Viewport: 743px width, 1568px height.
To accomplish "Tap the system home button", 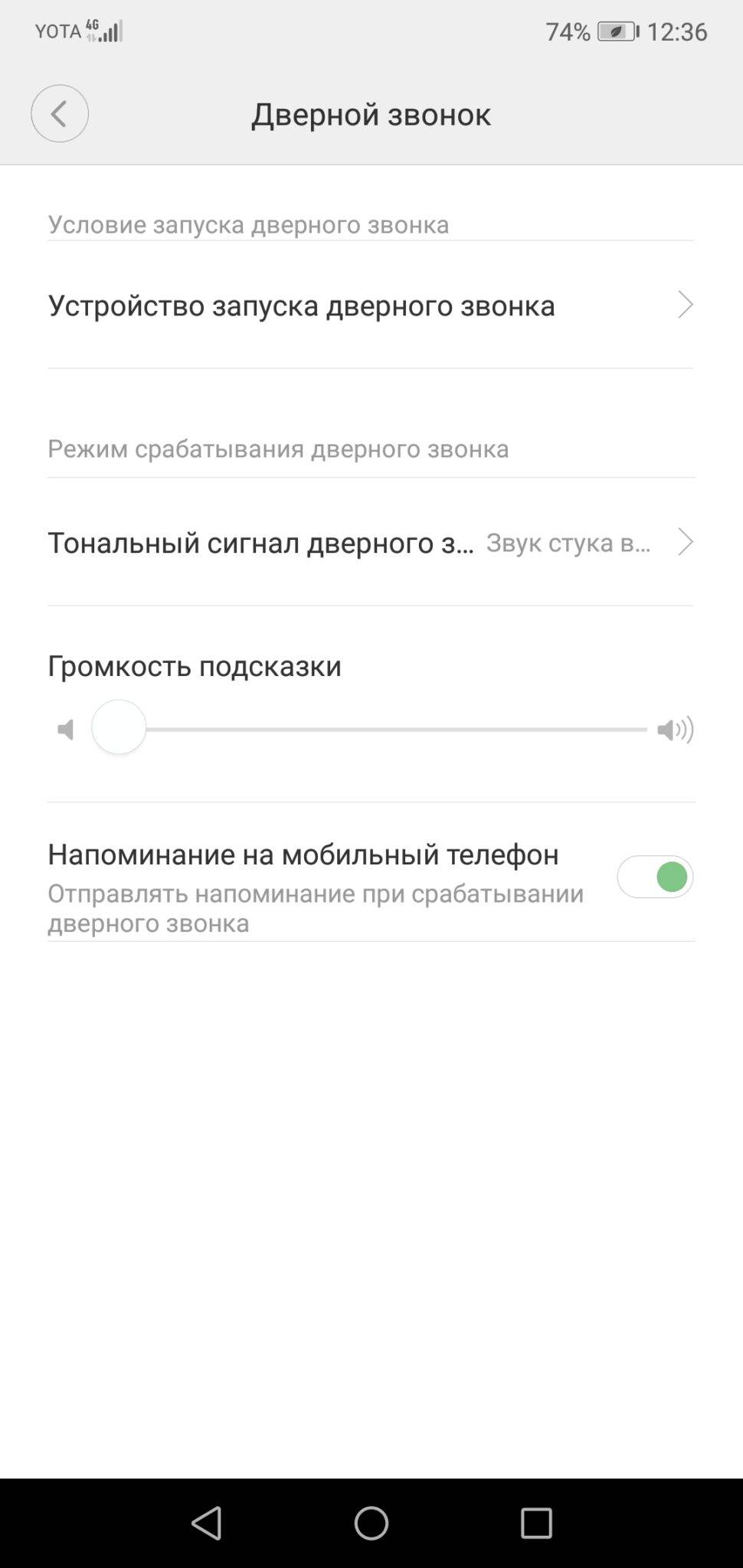I will point(371,1523).
